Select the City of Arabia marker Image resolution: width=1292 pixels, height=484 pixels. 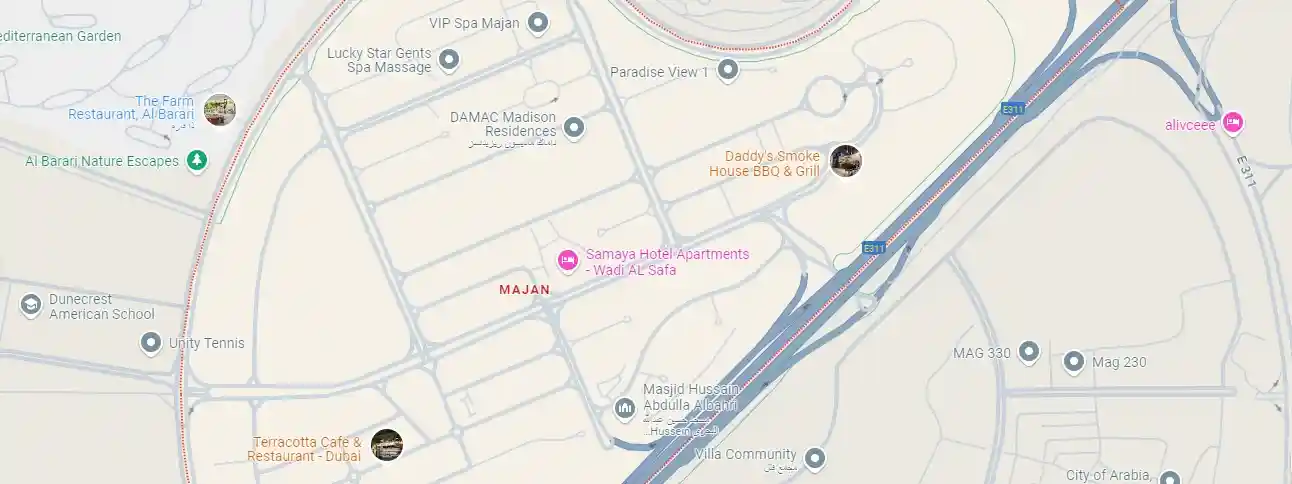1169,478
